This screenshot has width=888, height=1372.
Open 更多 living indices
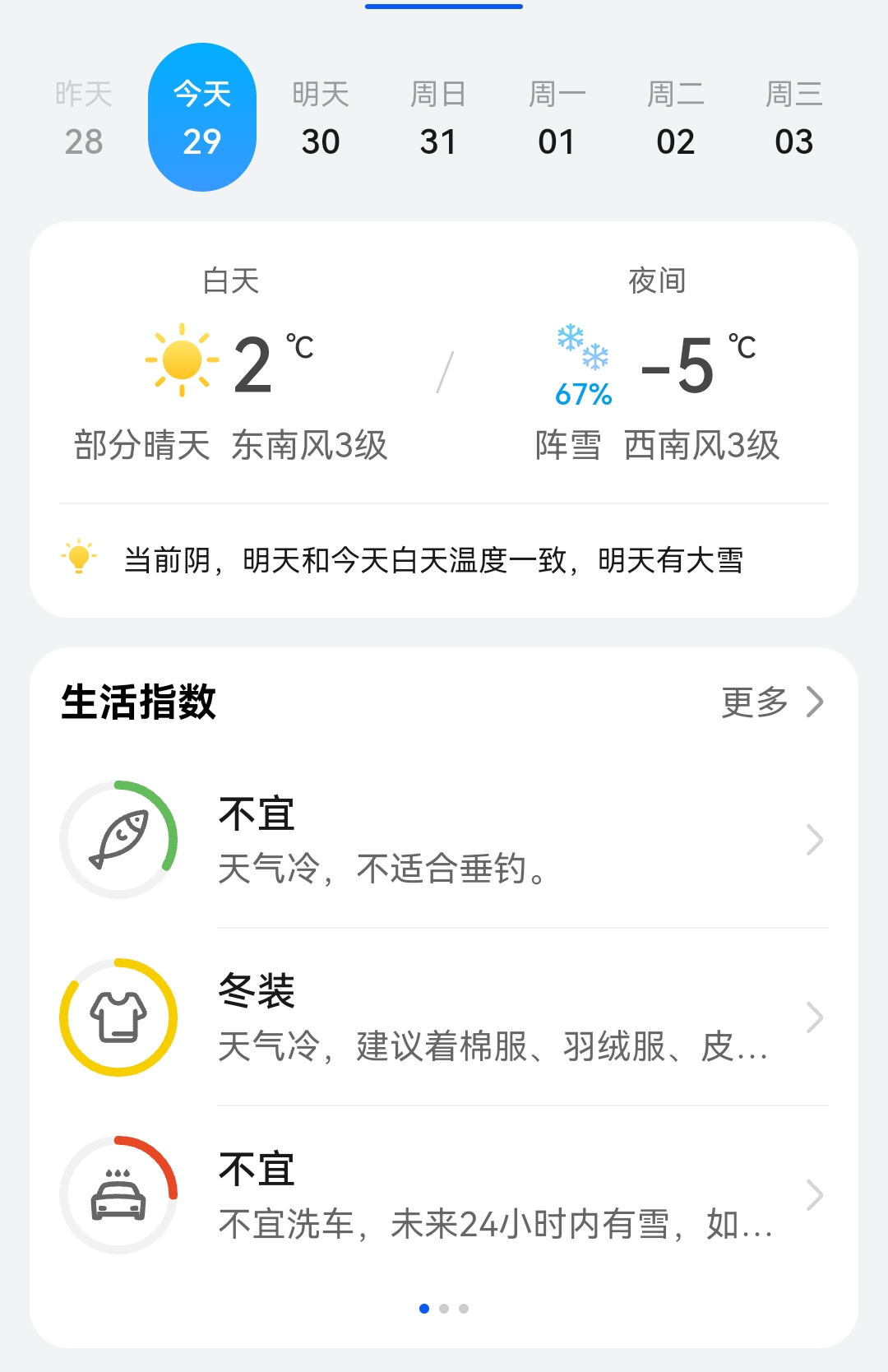(771, 702)
